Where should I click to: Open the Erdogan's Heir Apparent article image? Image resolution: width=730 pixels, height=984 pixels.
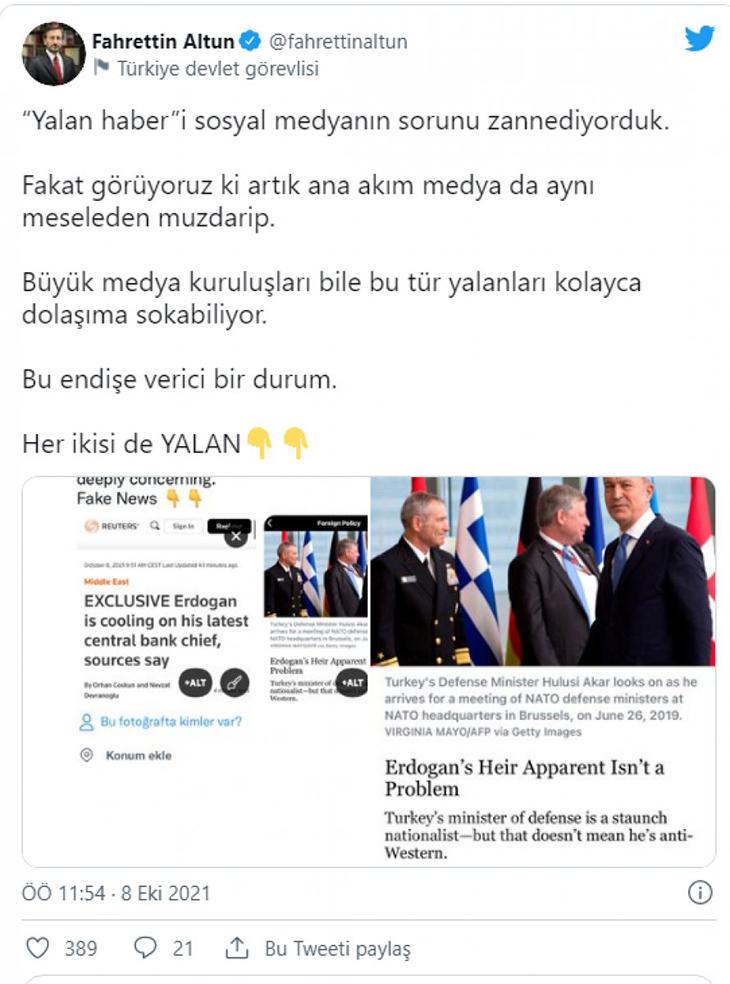coord(542,670)
